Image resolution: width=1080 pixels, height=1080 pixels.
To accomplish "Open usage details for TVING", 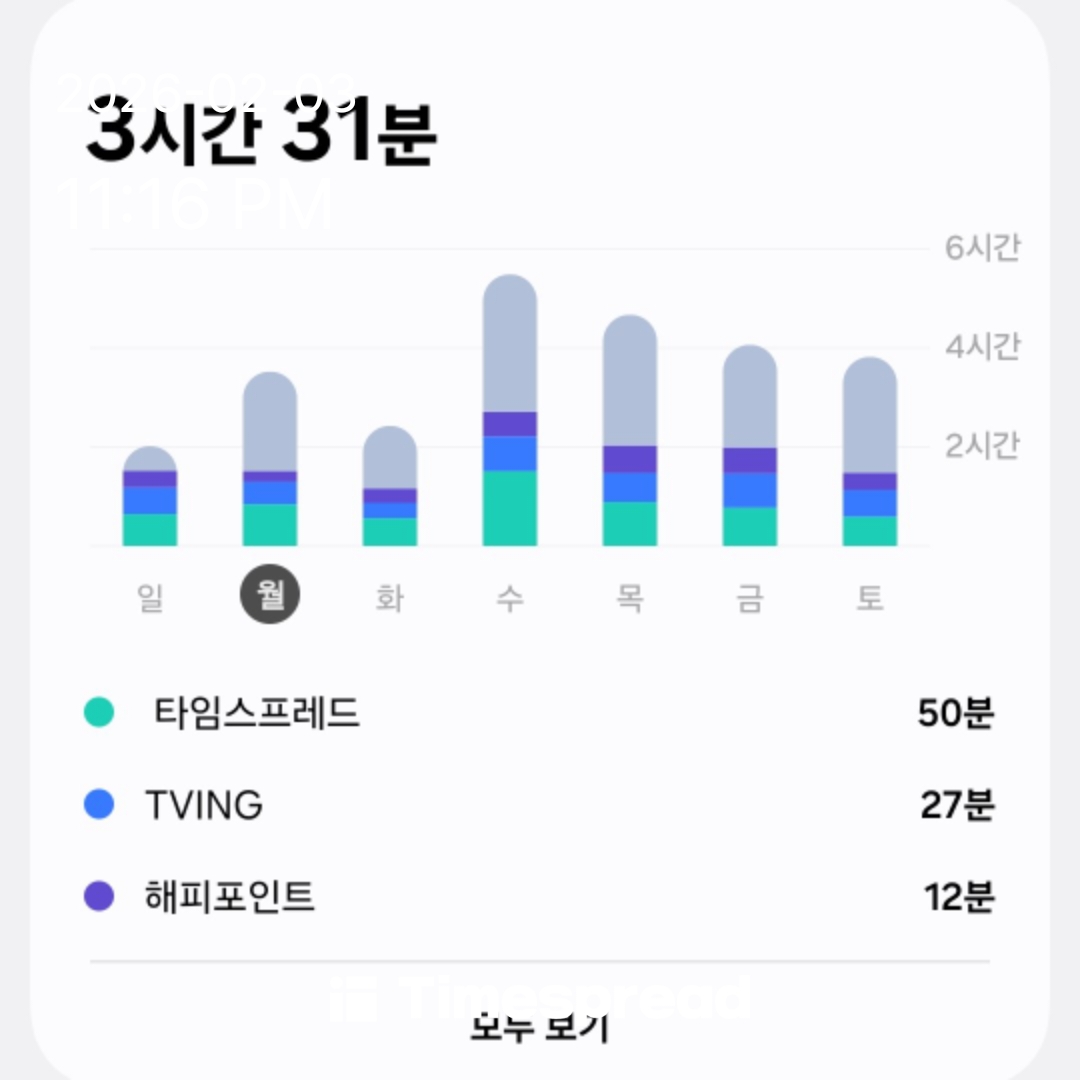I will pos(540,805).
